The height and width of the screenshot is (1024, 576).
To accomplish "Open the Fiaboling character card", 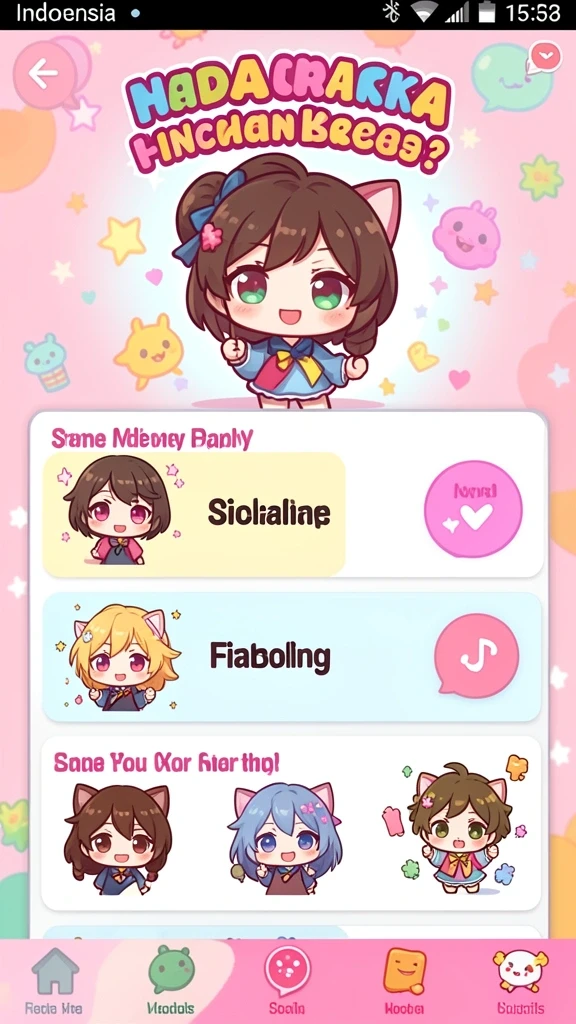I will 292,656.
